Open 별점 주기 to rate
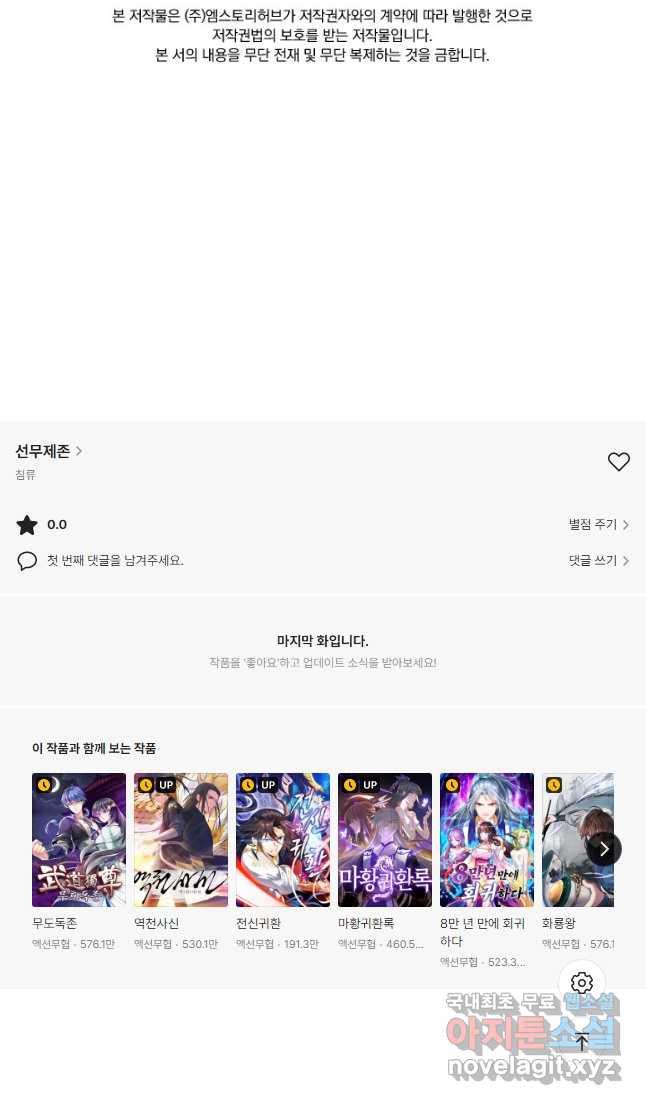Viewport: 646px width, 1105px height. 598,524
